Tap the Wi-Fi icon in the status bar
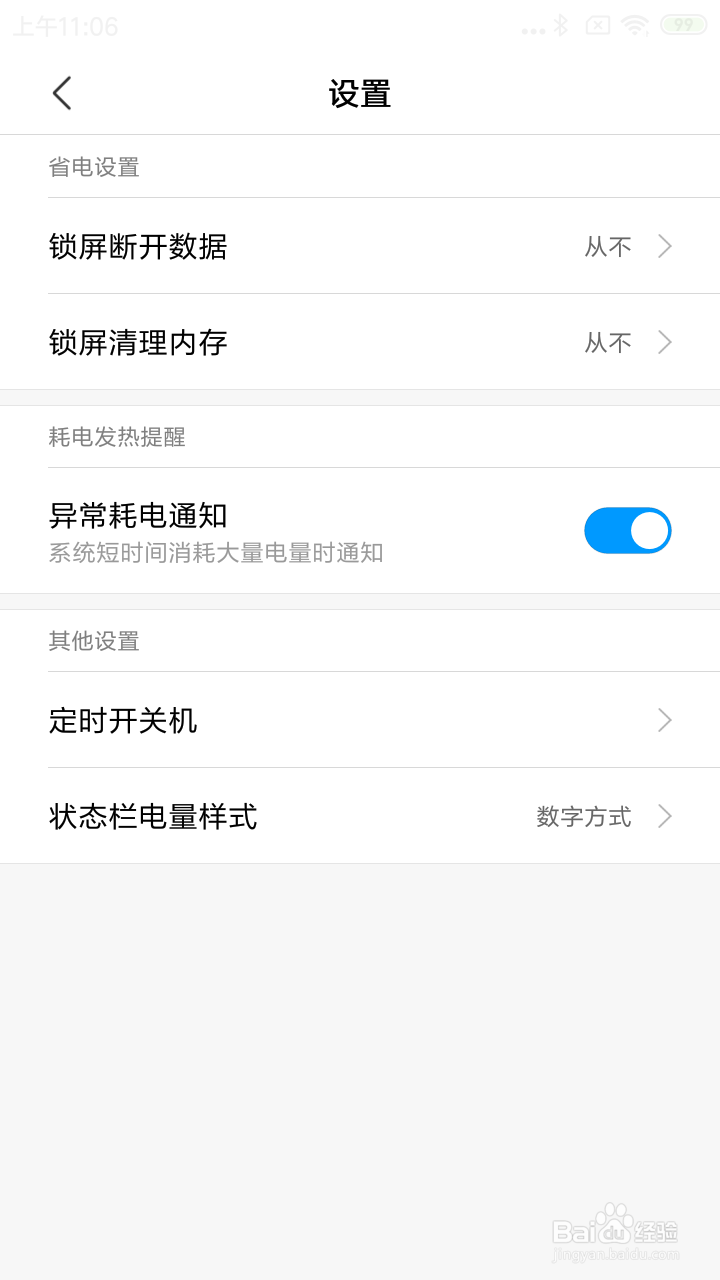 click(x=638, y=25)
